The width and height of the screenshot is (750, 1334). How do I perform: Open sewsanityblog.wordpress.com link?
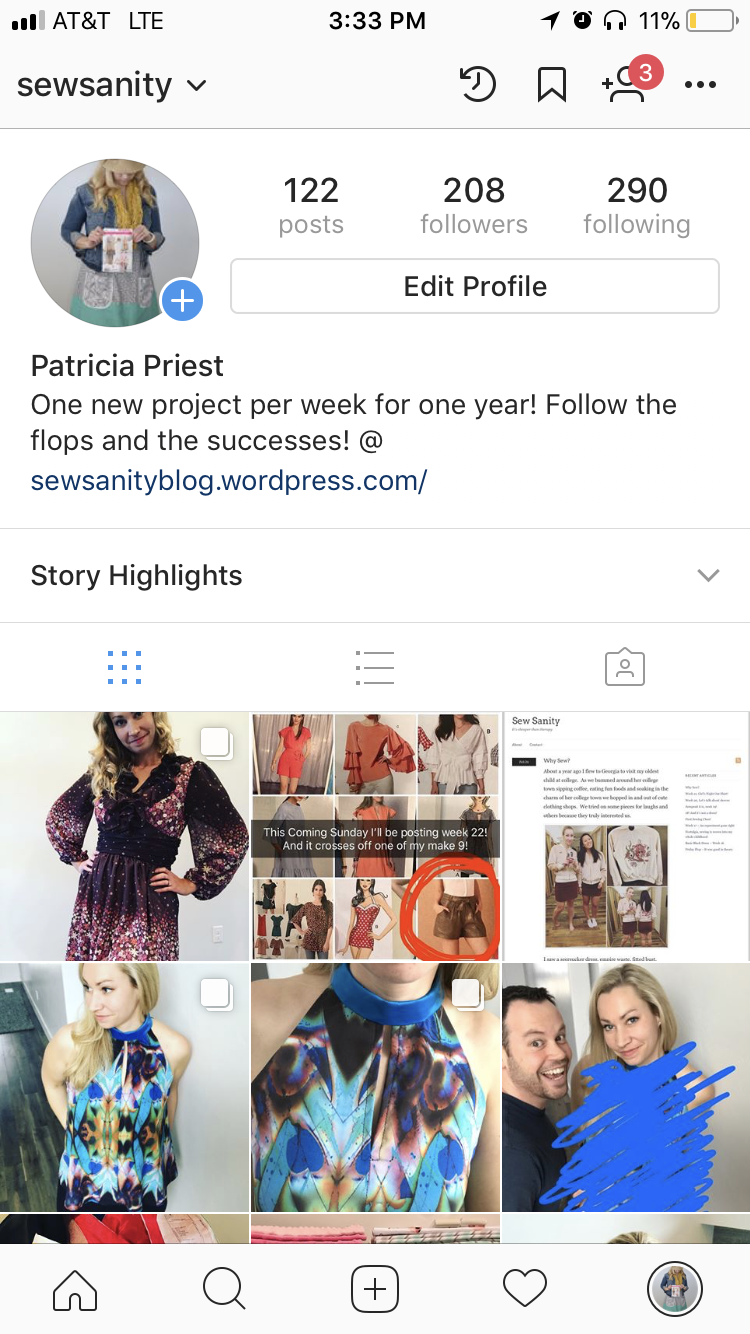(x=229, y=481)
